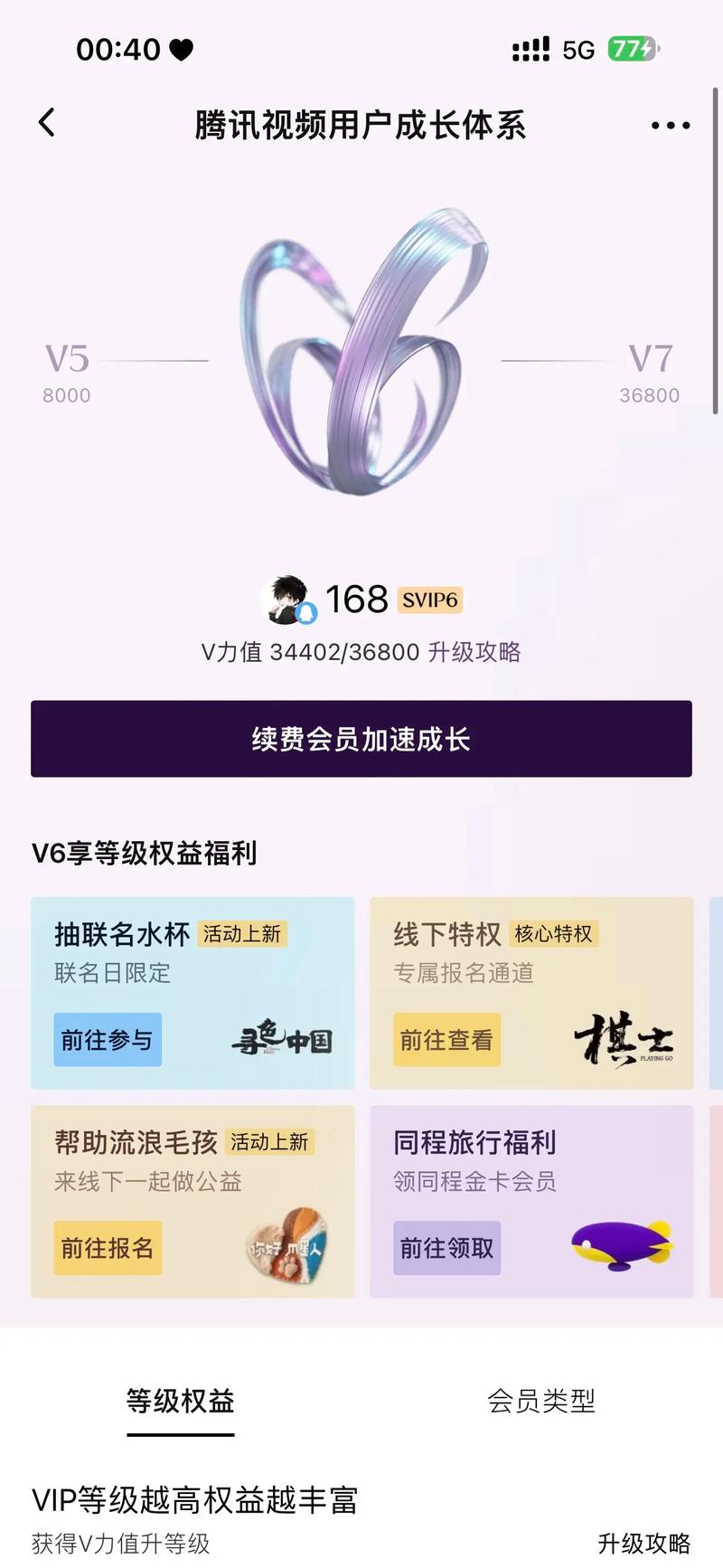The width and height of the screenshot is (723, 1568).
Task: Tap 前往查看 on 线下特权 card
Action: tap(446, 1040)
